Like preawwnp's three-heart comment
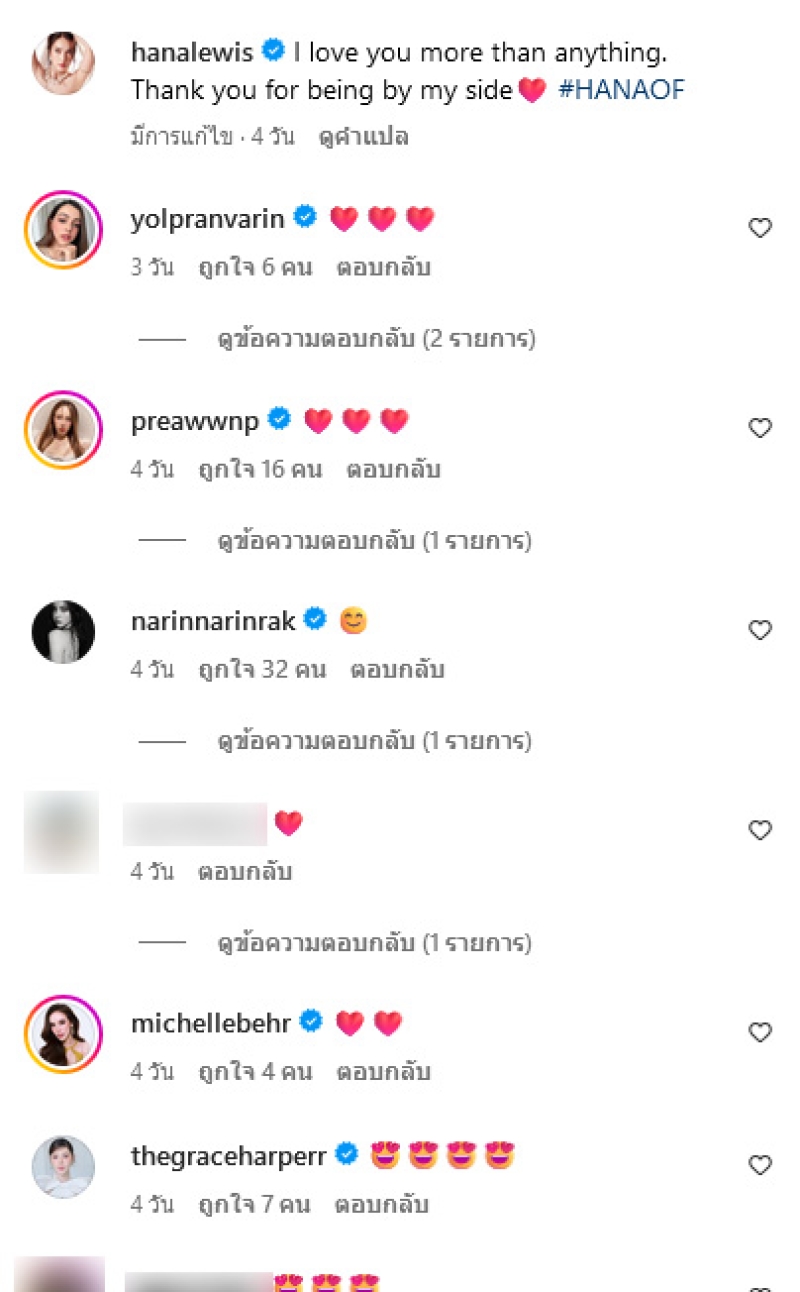800x1292 pixels. 760,428
